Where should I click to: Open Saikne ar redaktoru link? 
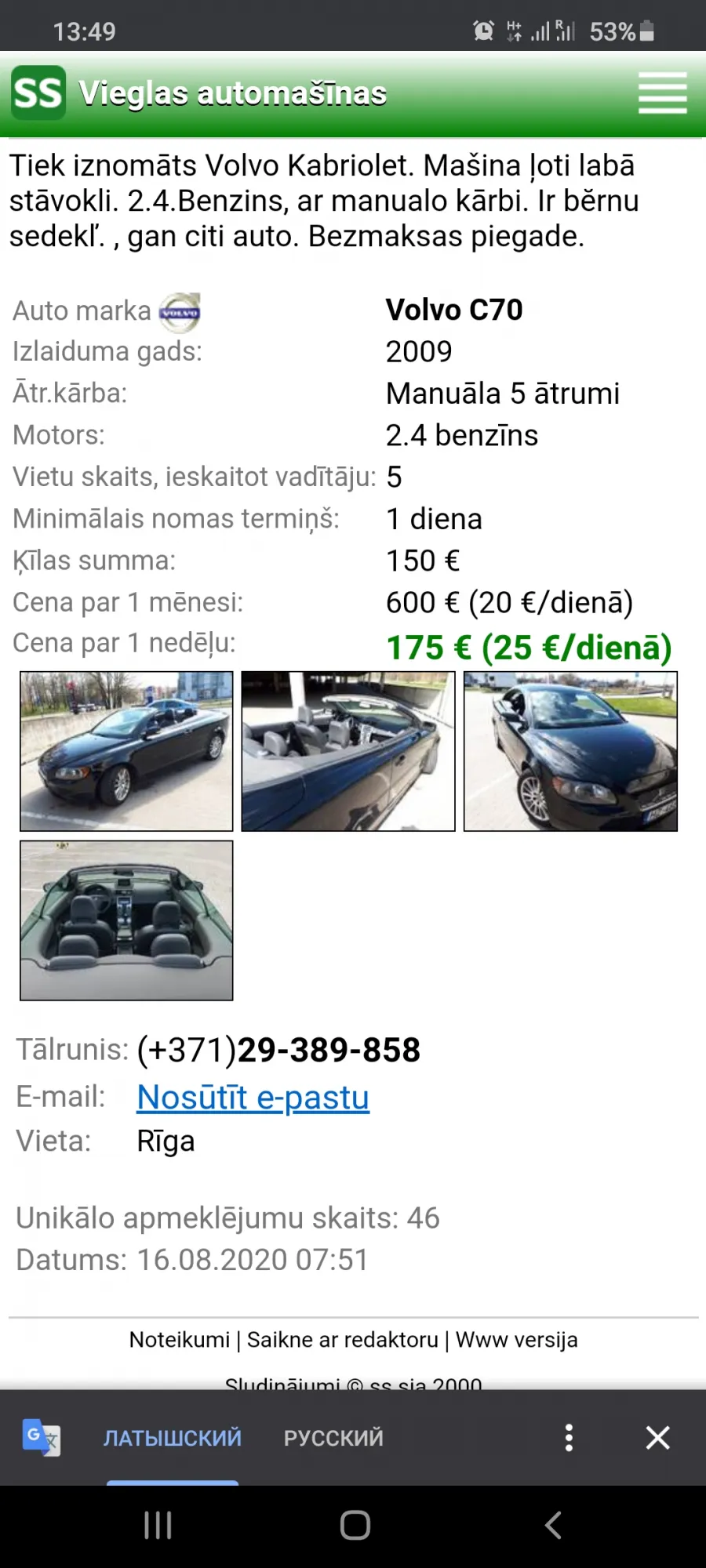click(342, 1340)
